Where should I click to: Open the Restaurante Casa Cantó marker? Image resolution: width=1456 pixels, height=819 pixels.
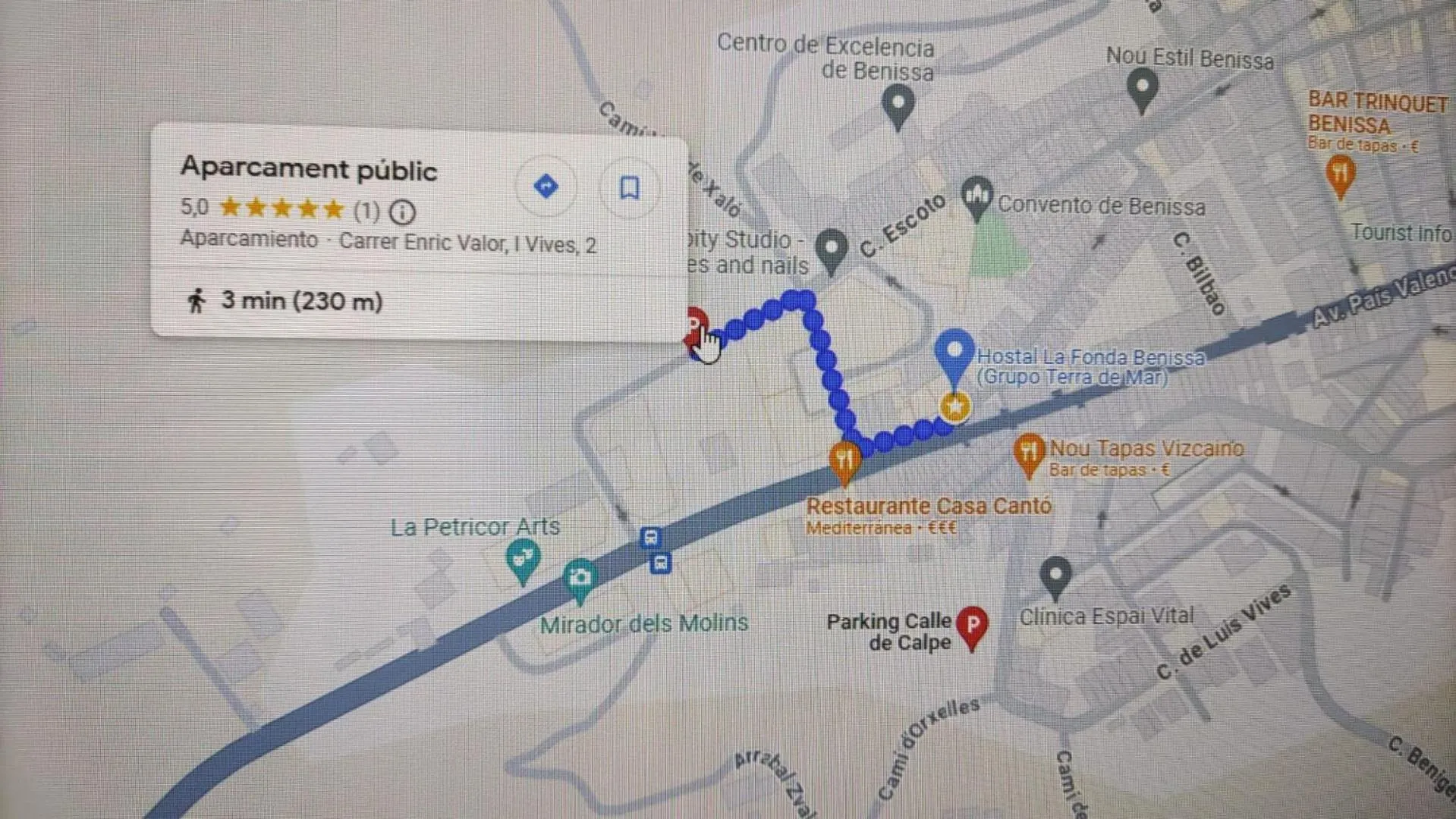coord(844,460)
